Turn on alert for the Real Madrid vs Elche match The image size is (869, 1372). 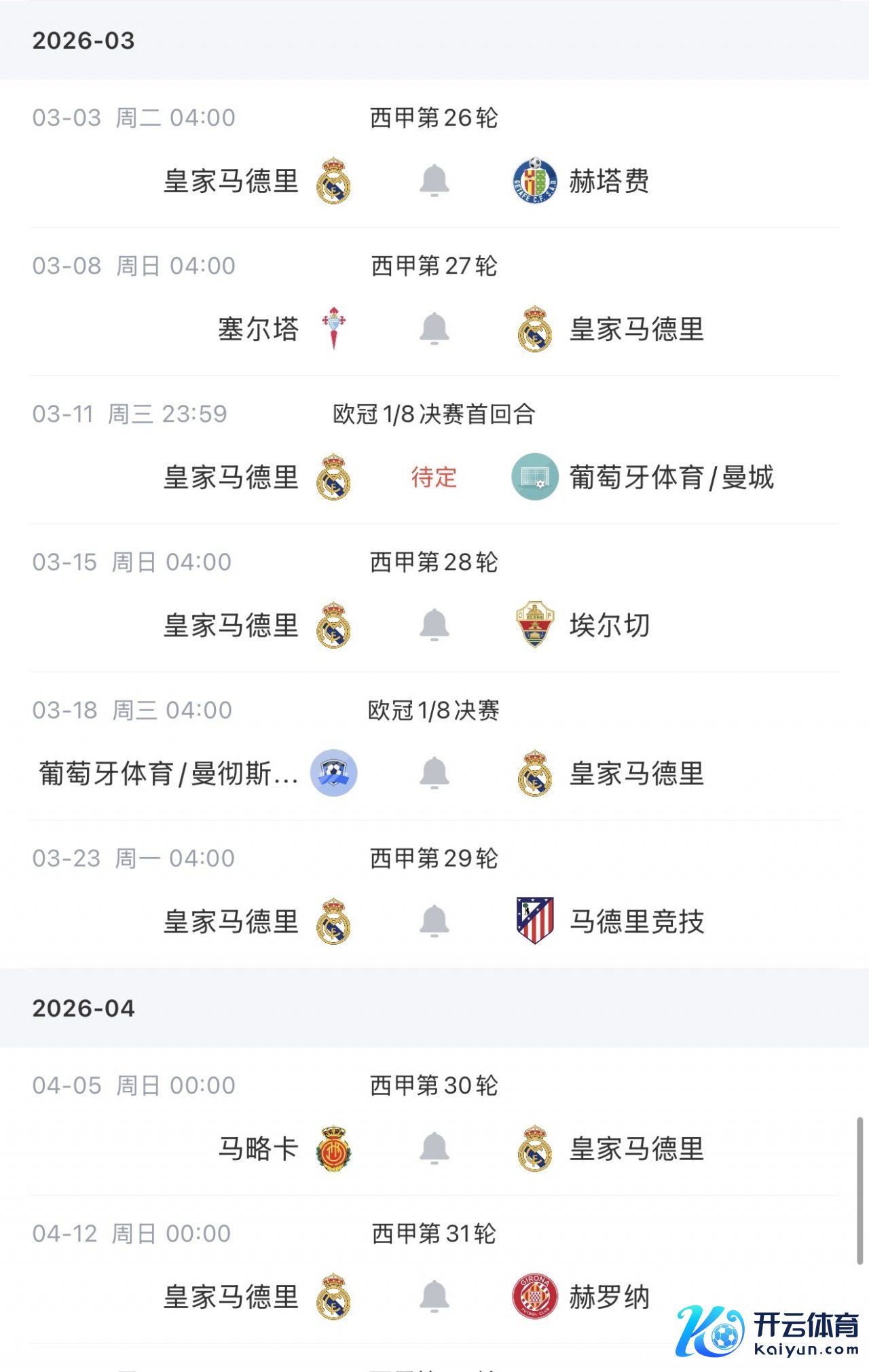click(x=434, y=626)
